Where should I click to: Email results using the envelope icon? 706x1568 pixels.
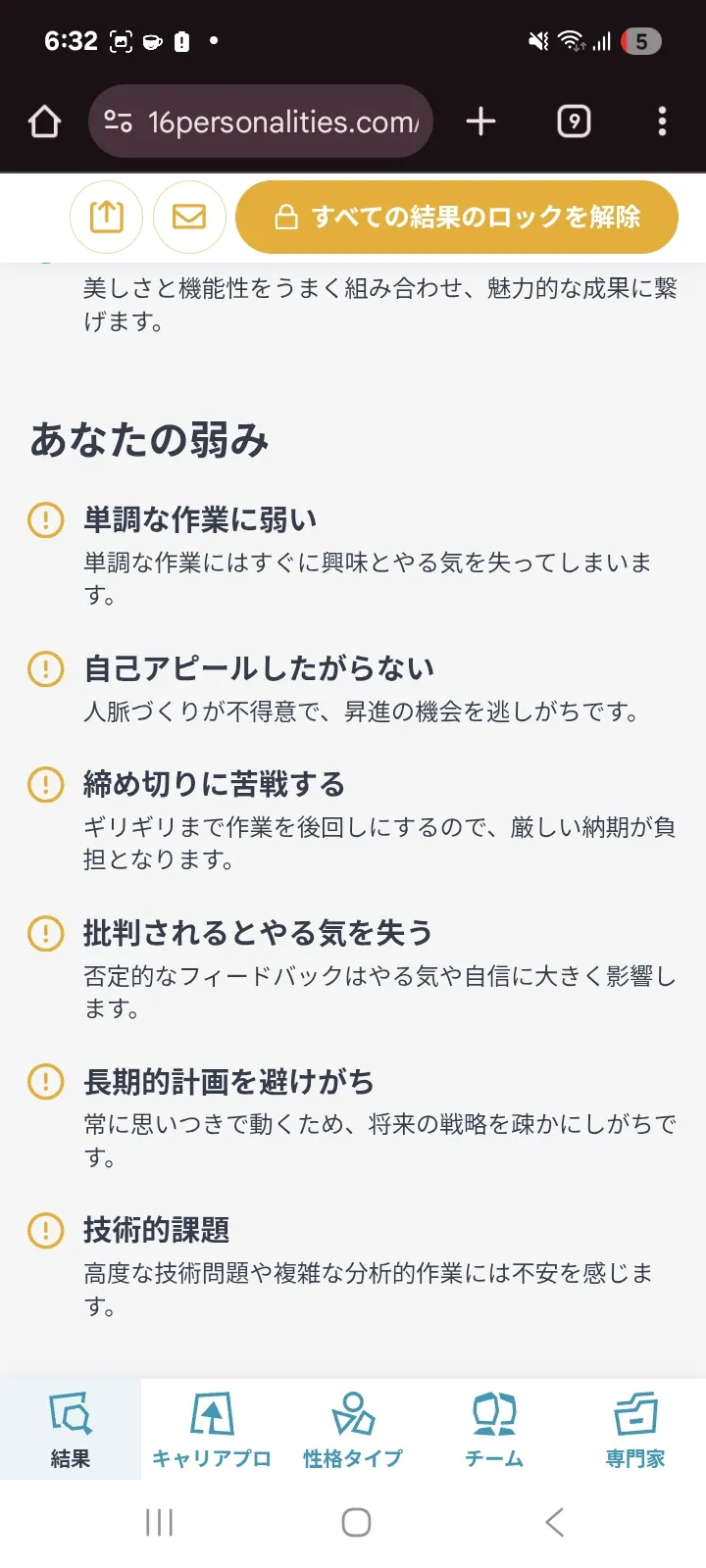click(189, 217)
